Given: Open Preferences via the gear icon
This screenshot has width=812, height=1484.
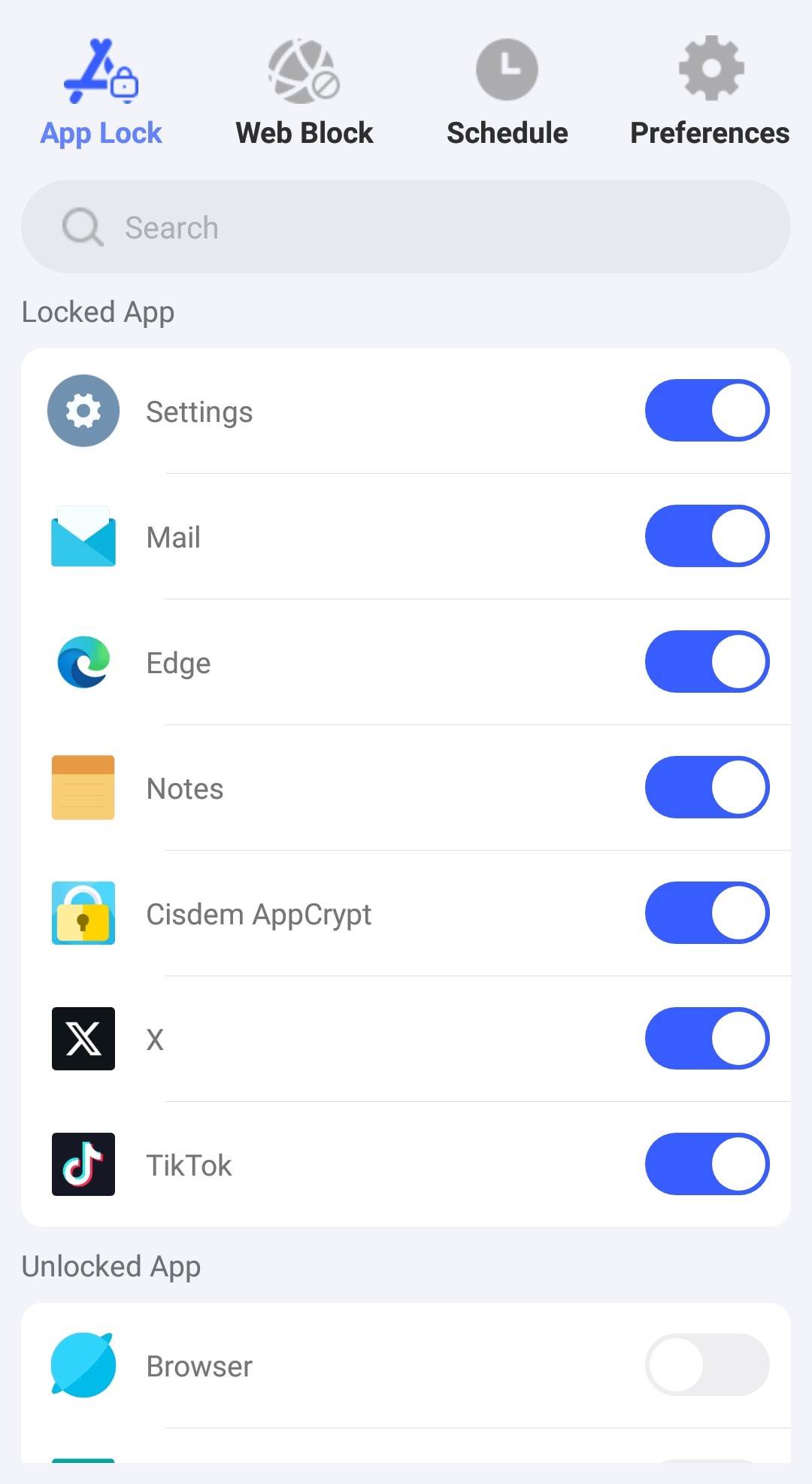Looking at the screenshot, I should tap(708, 68).
